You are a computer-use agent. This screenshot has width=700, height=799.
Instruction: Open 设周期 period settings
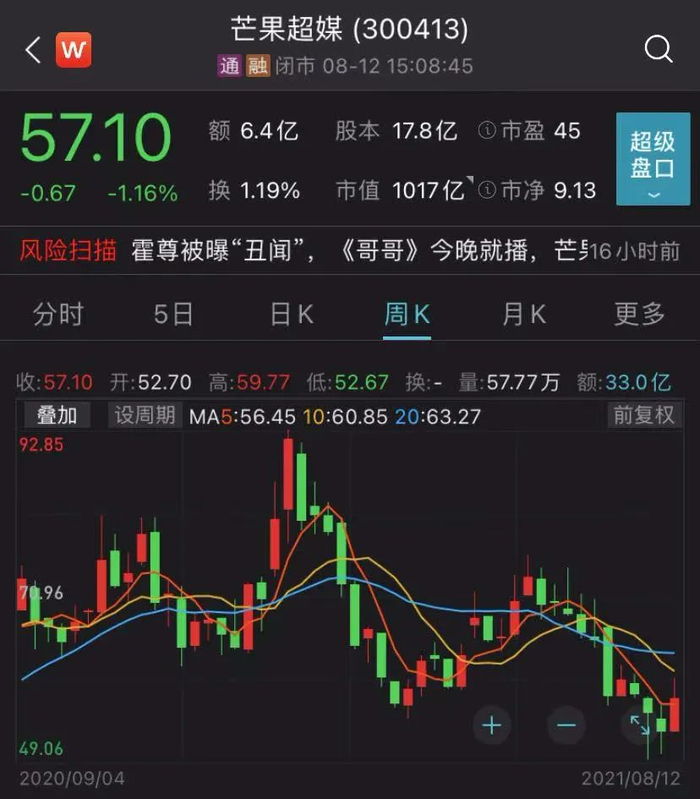click(144, 415)
